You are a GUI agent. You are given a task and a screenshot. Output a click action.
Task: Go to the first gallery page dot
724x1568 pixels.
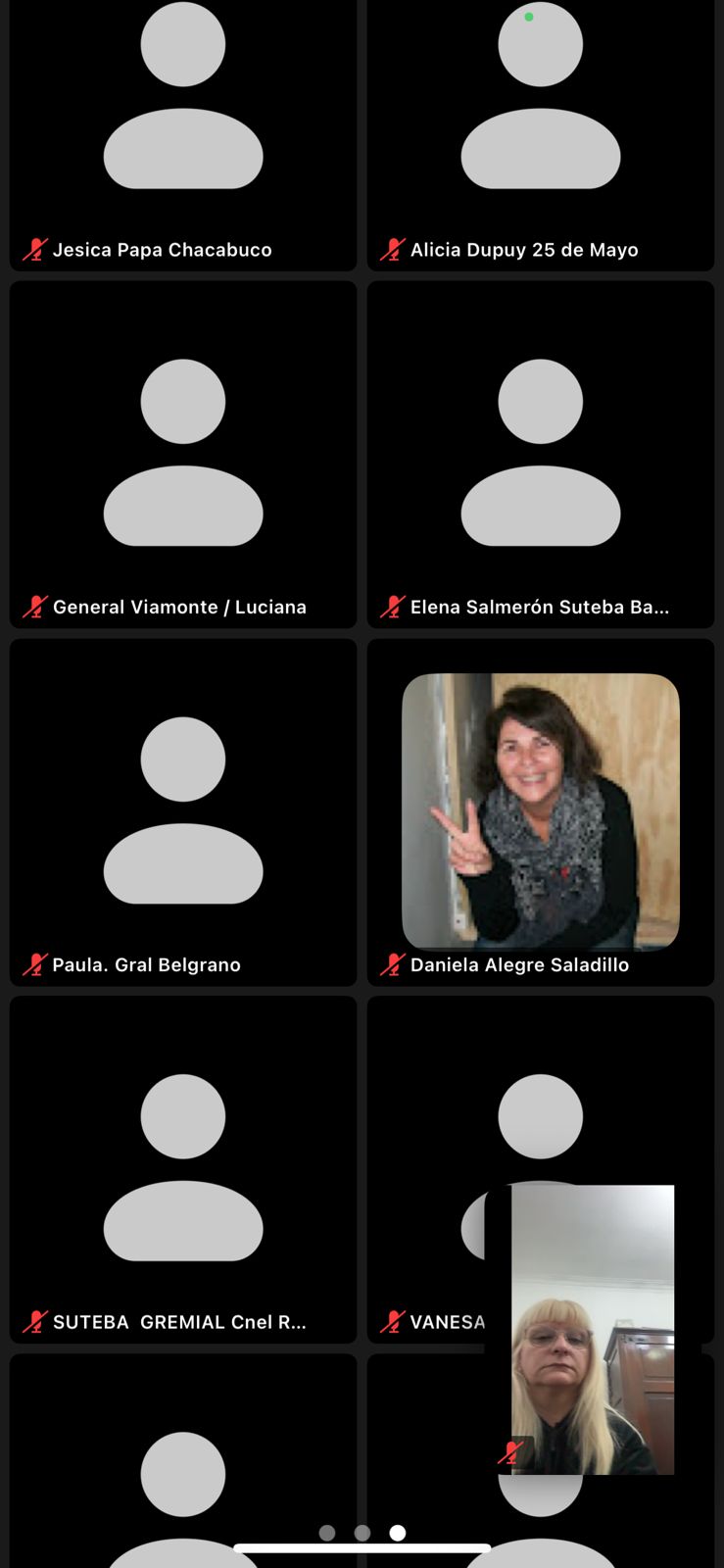pyautogui.click(x=327, y=1533)
